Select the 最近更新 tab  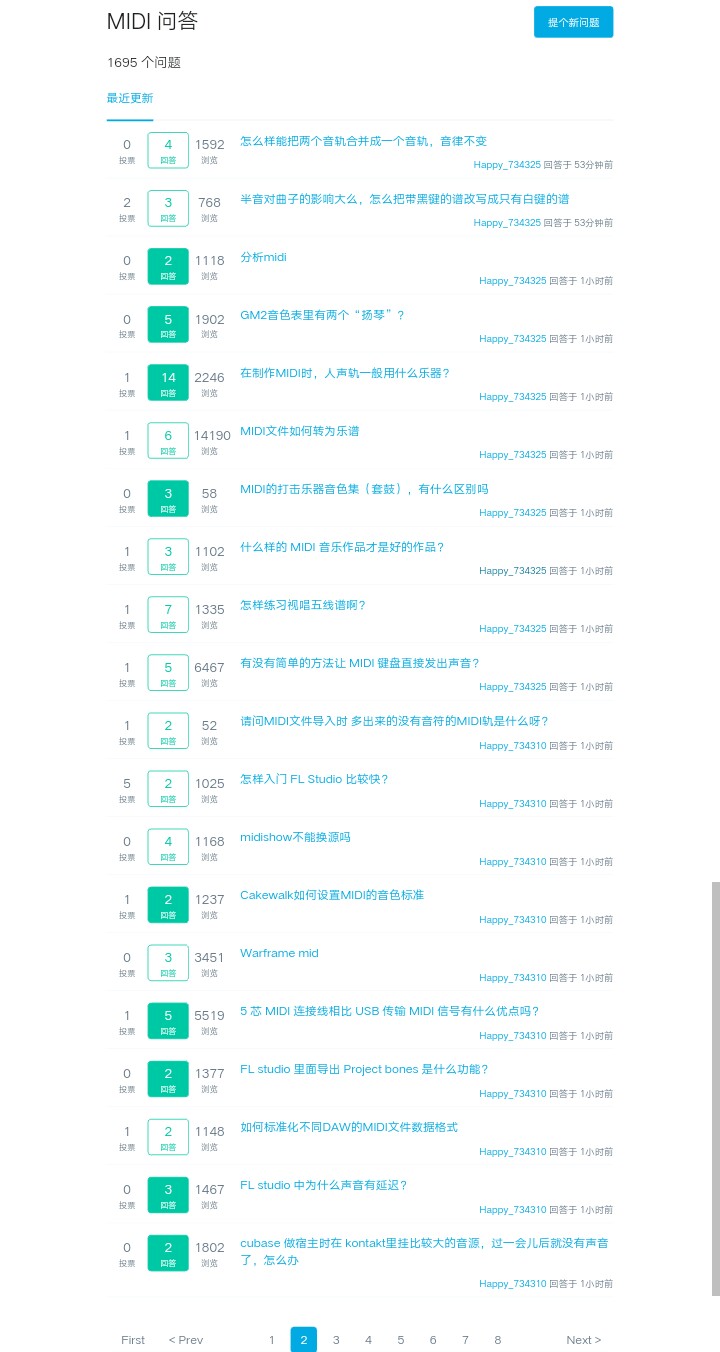click(130, 98)
